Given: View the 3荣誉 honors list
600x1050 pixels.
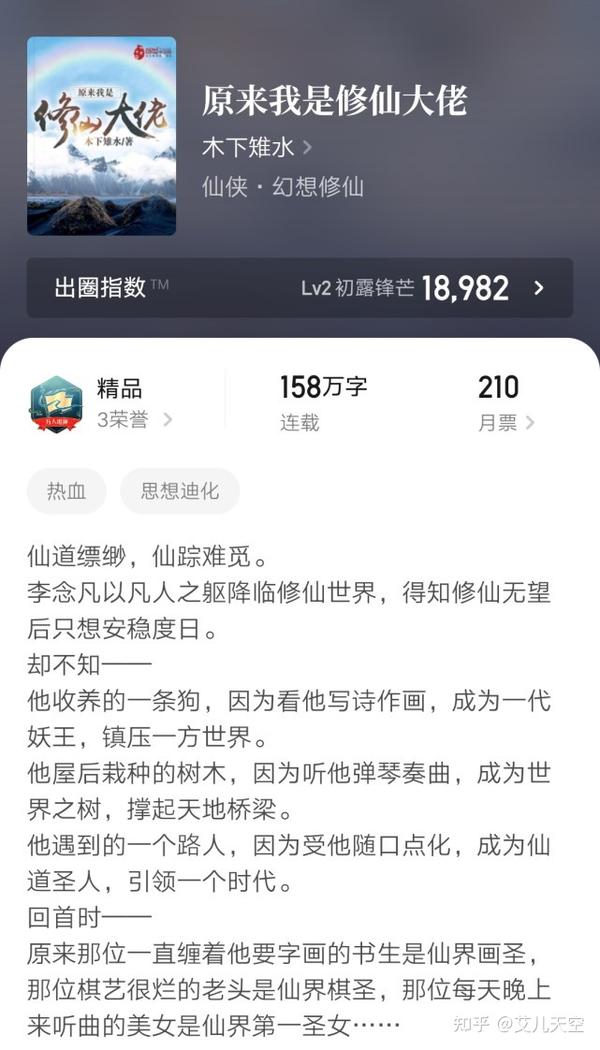Looking at the screenshot, I should 134,420.
